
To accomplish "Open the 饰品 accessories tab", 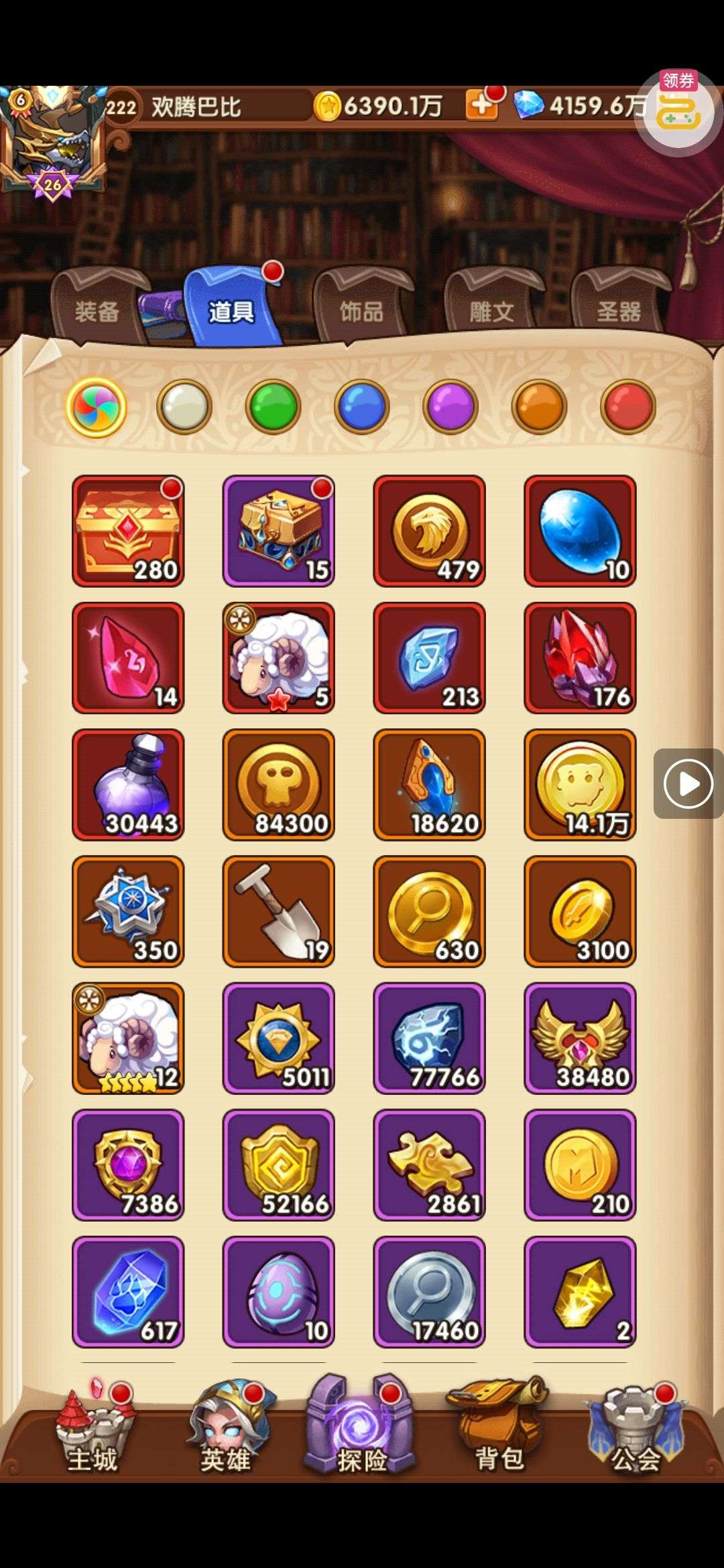I will pos(361,310).
